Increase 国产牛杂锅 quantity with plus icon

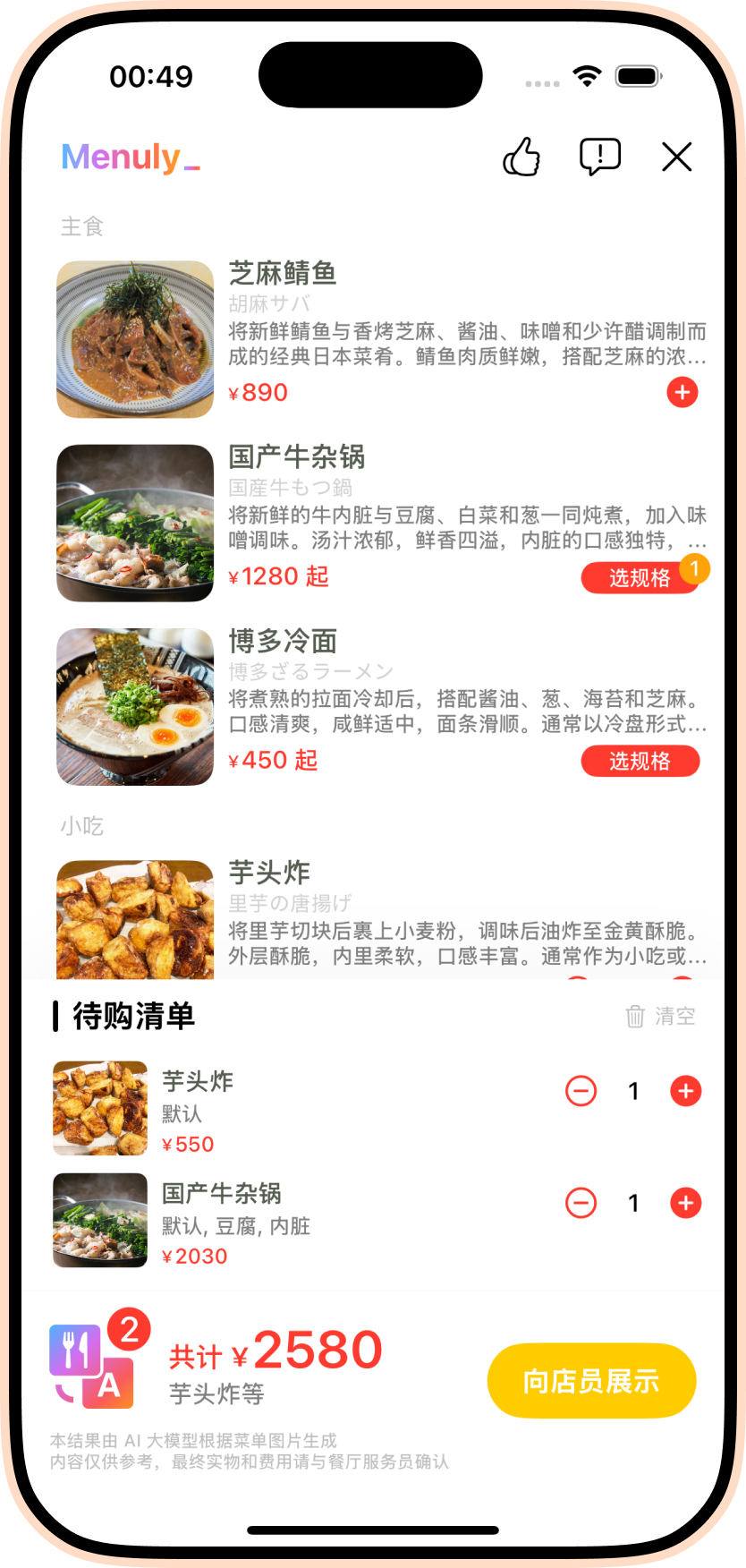tap(685, 1202)
